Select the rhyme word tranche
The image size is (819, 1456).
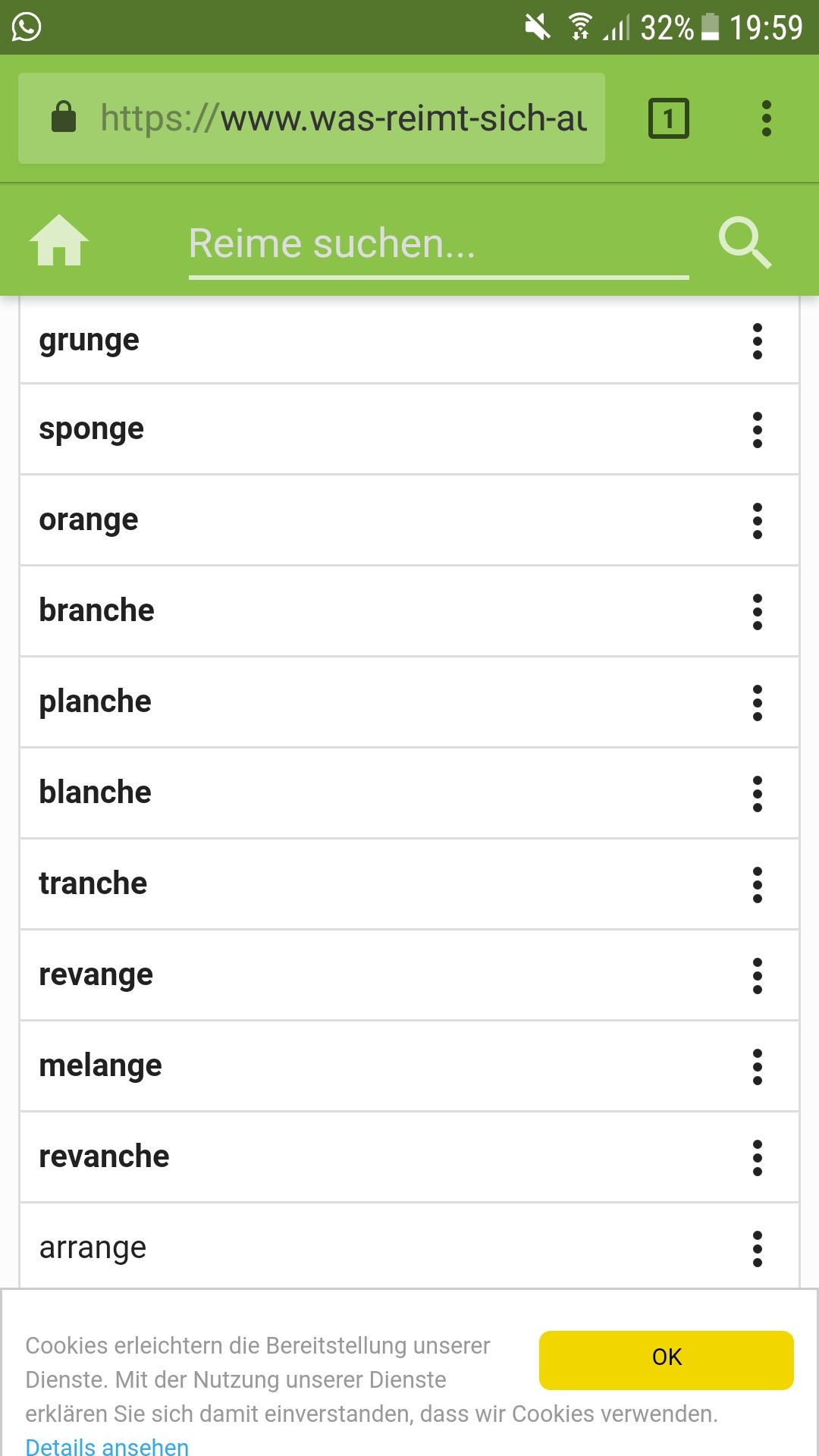click(93, 883)
